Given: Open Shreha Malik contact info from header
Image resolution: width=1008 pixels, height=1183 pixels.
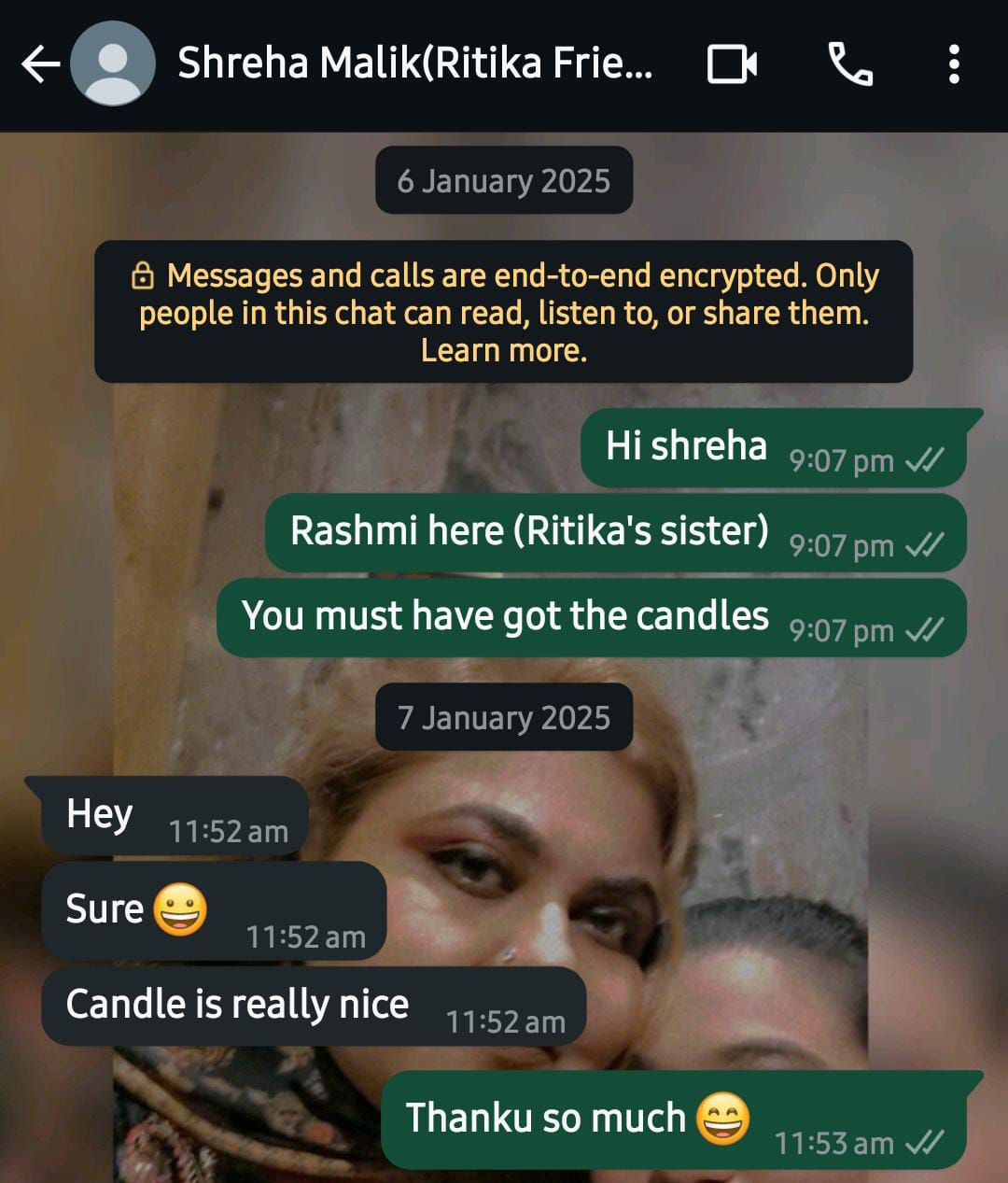Looking at the screenshot, I should [414, 64].
